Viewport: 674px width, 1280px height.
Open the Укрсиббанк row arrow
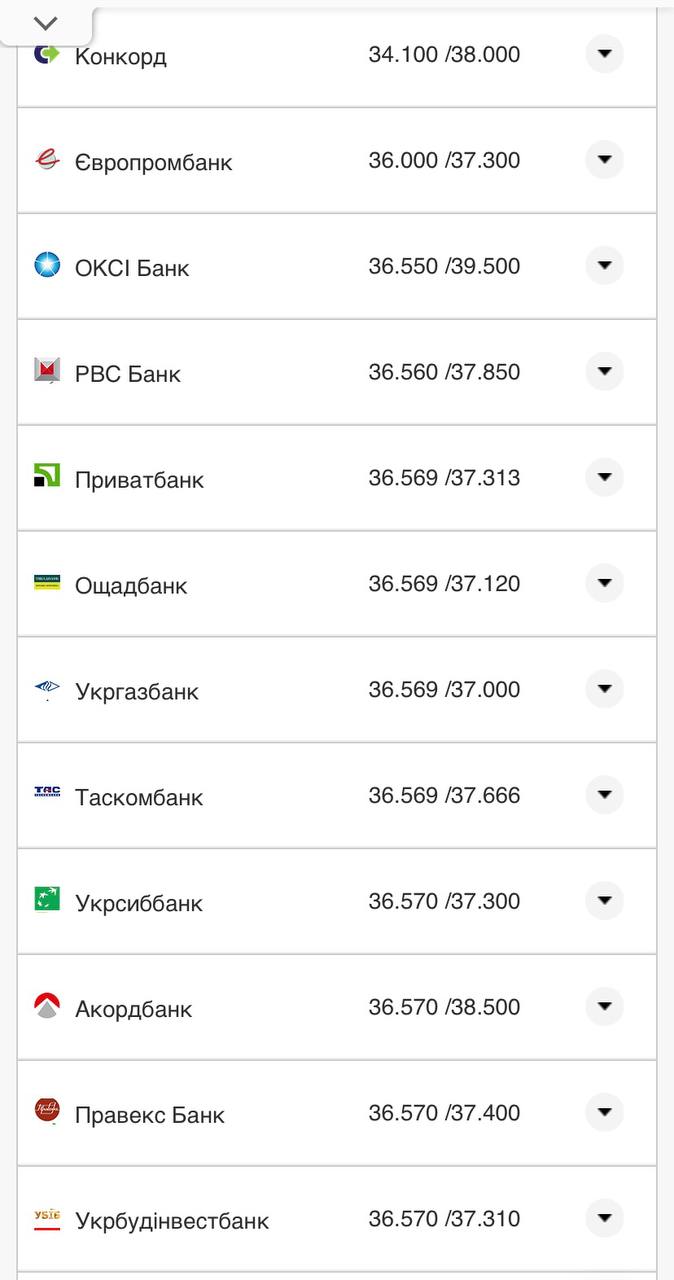coord(604,901)
